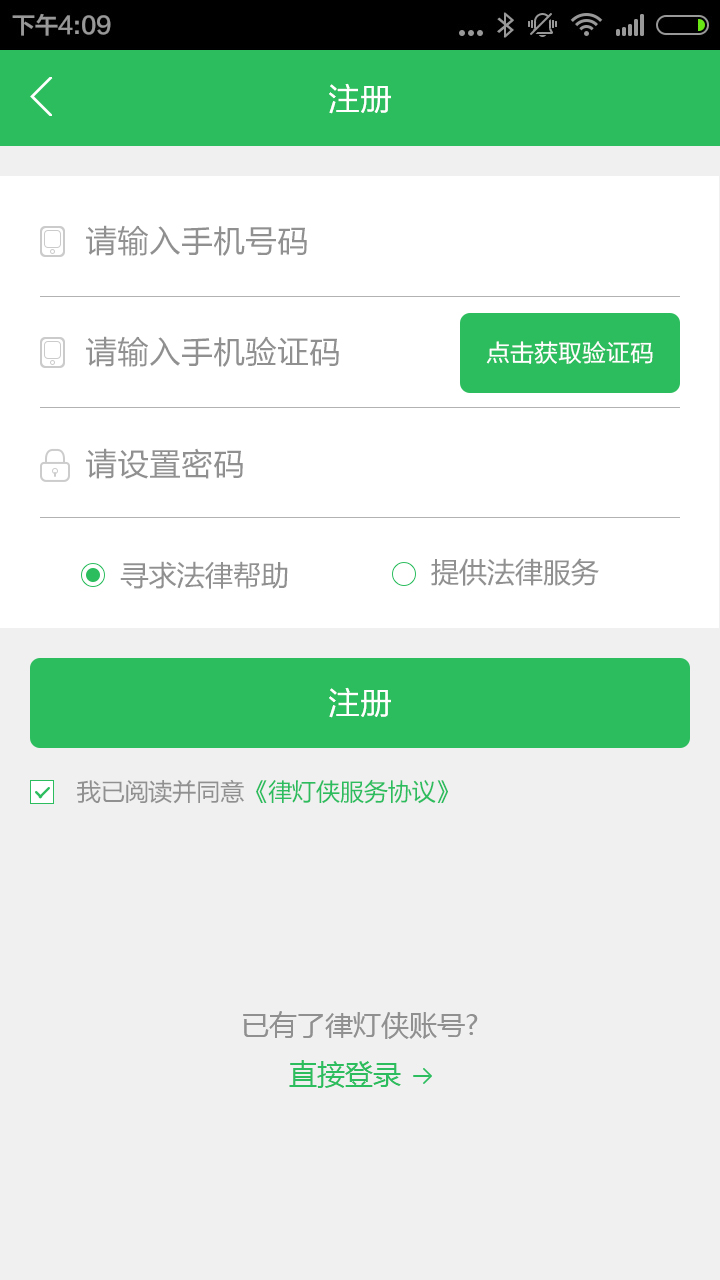Click the lock icon beside the password field
The width and height of the screenshot is (720, 1280).
coord(54,464)
